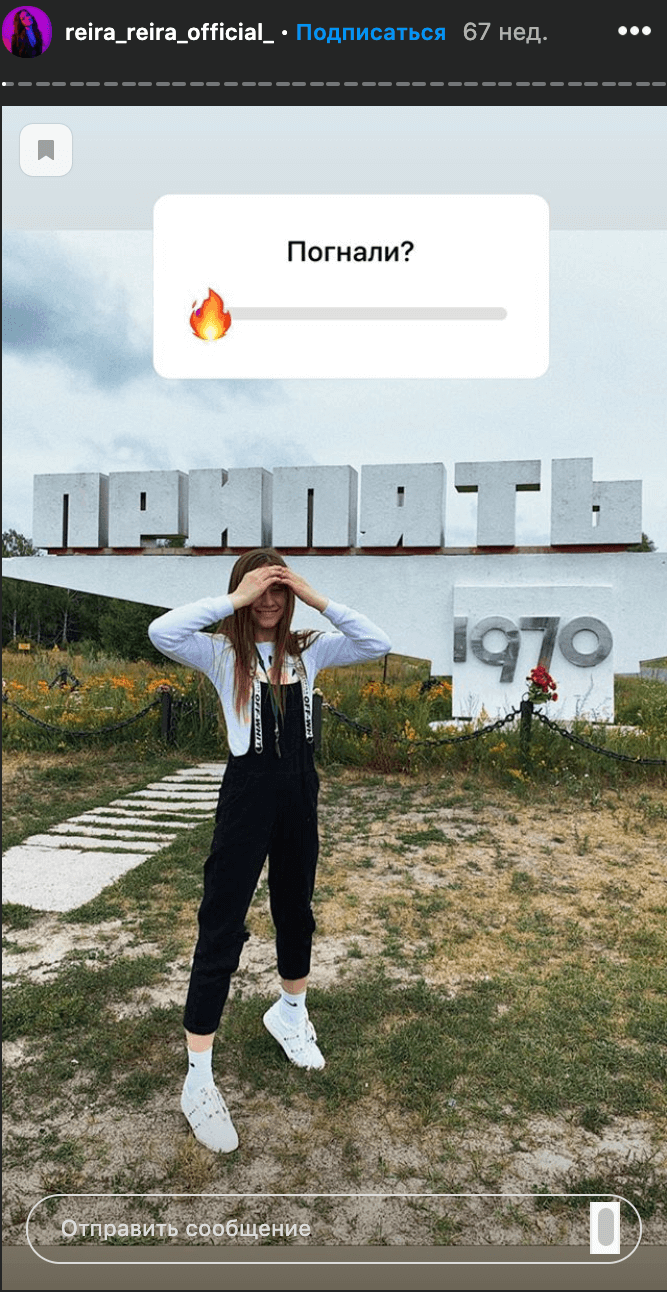Image resolution: width=667 pixels, height=1292 pixels.
Task: Tap the fire emoji slider under Погнали?
Action: [x=211, y=314]
